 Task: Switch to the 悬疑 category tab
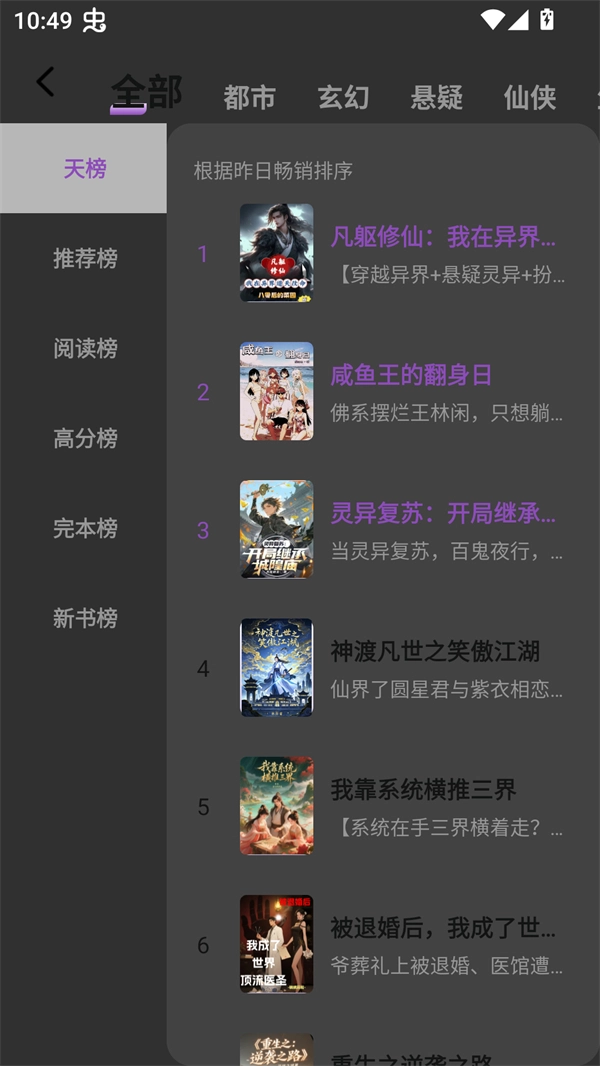[x=437, y=97]
